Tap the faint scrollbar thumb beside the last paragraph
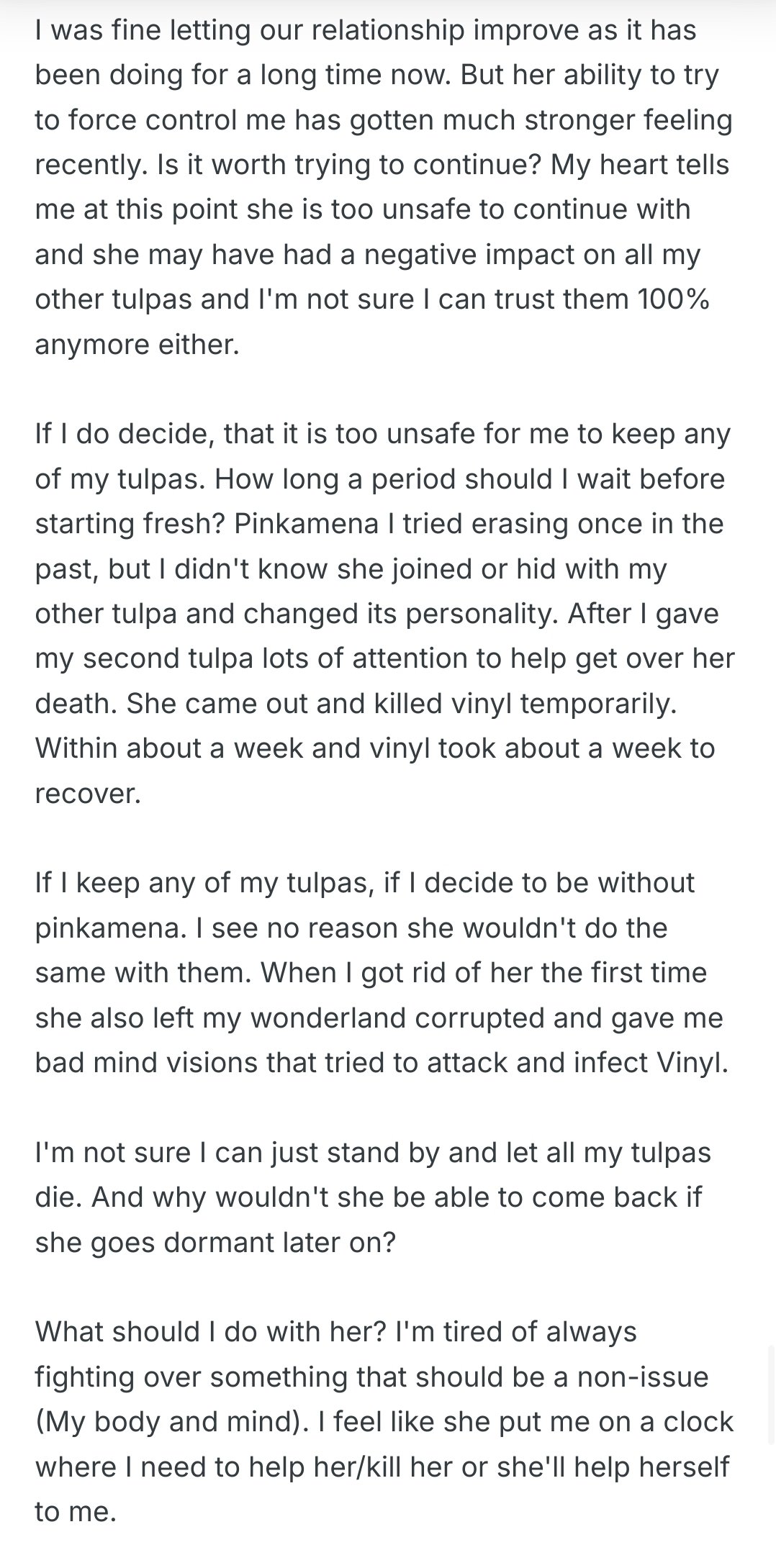 click(x=771, y=1395)
